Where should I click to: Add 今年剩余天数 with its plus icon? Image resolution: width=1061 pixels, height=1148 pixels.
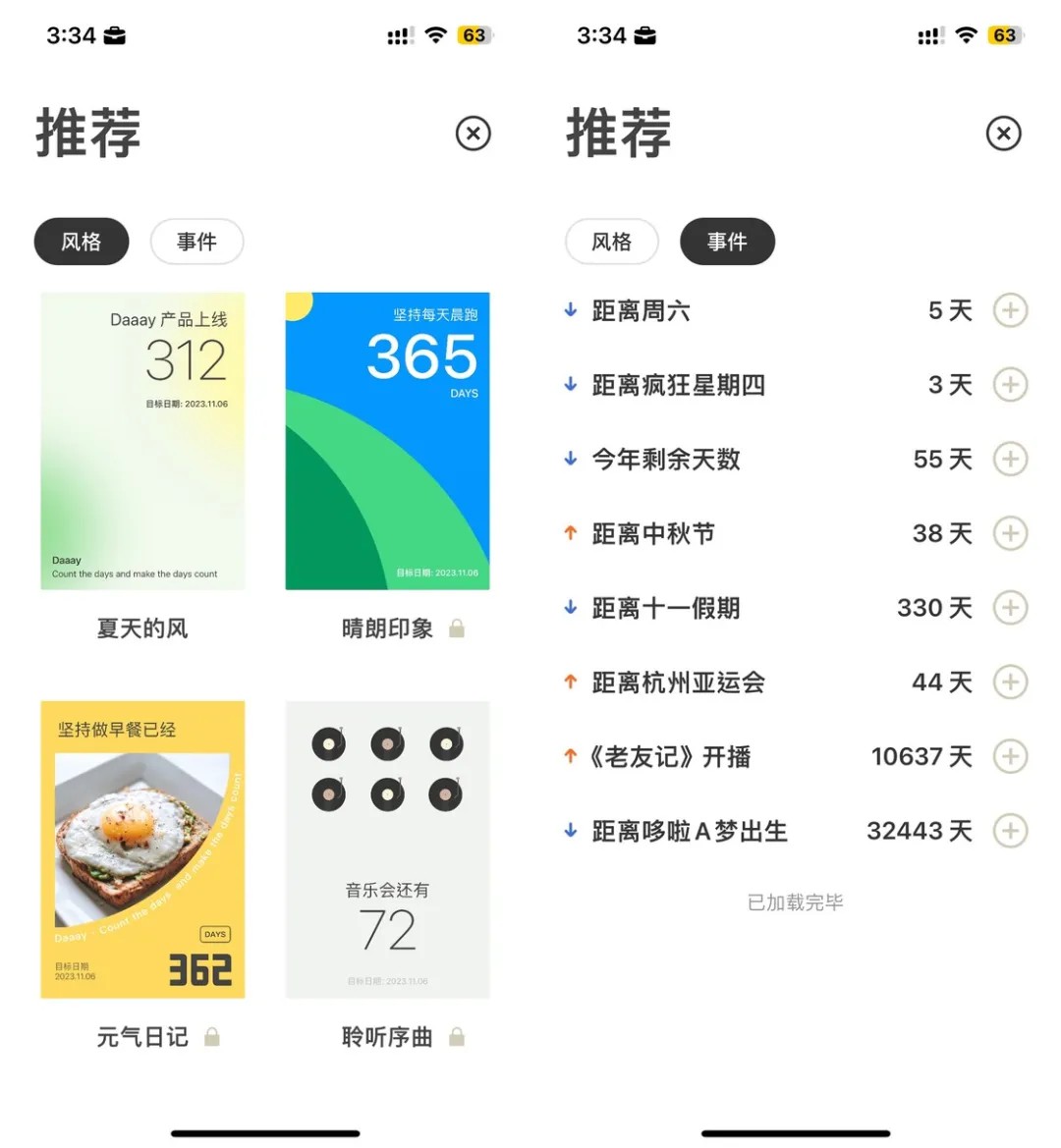(x=1010, y=459)
